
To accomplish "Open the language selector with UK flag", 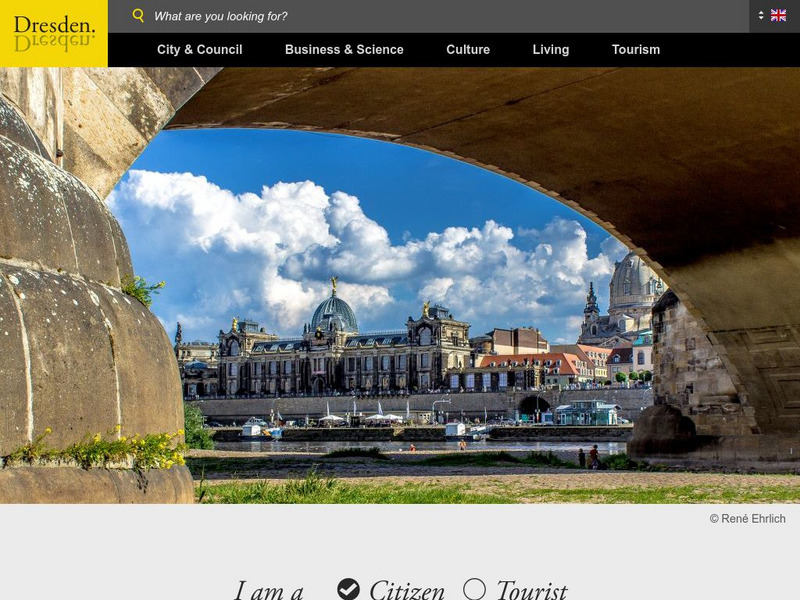I will [x=773, y=16].
